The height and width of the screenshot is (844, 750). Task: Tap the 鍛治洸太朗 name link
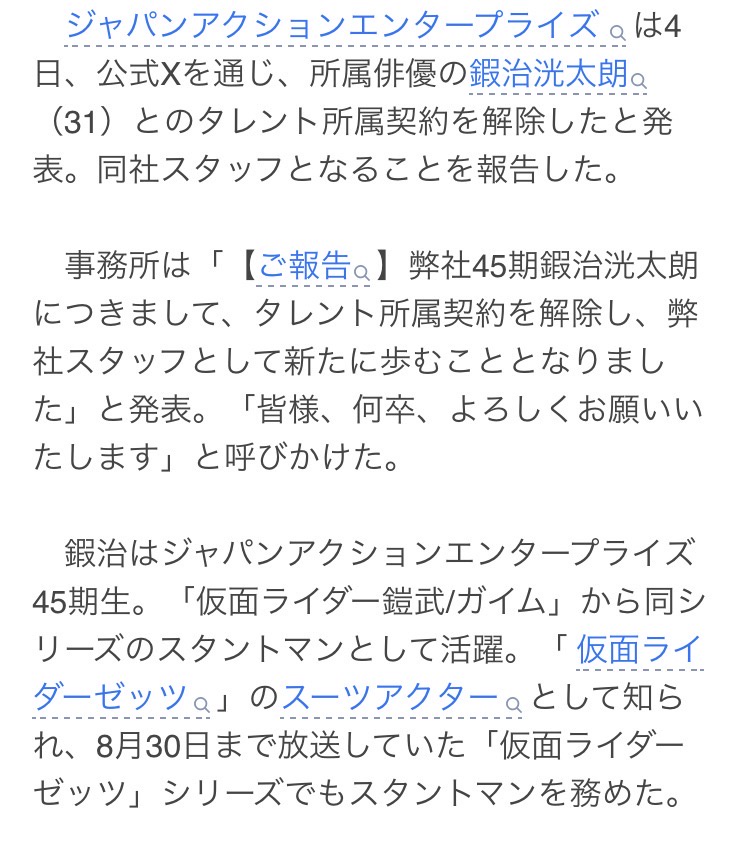557,74
